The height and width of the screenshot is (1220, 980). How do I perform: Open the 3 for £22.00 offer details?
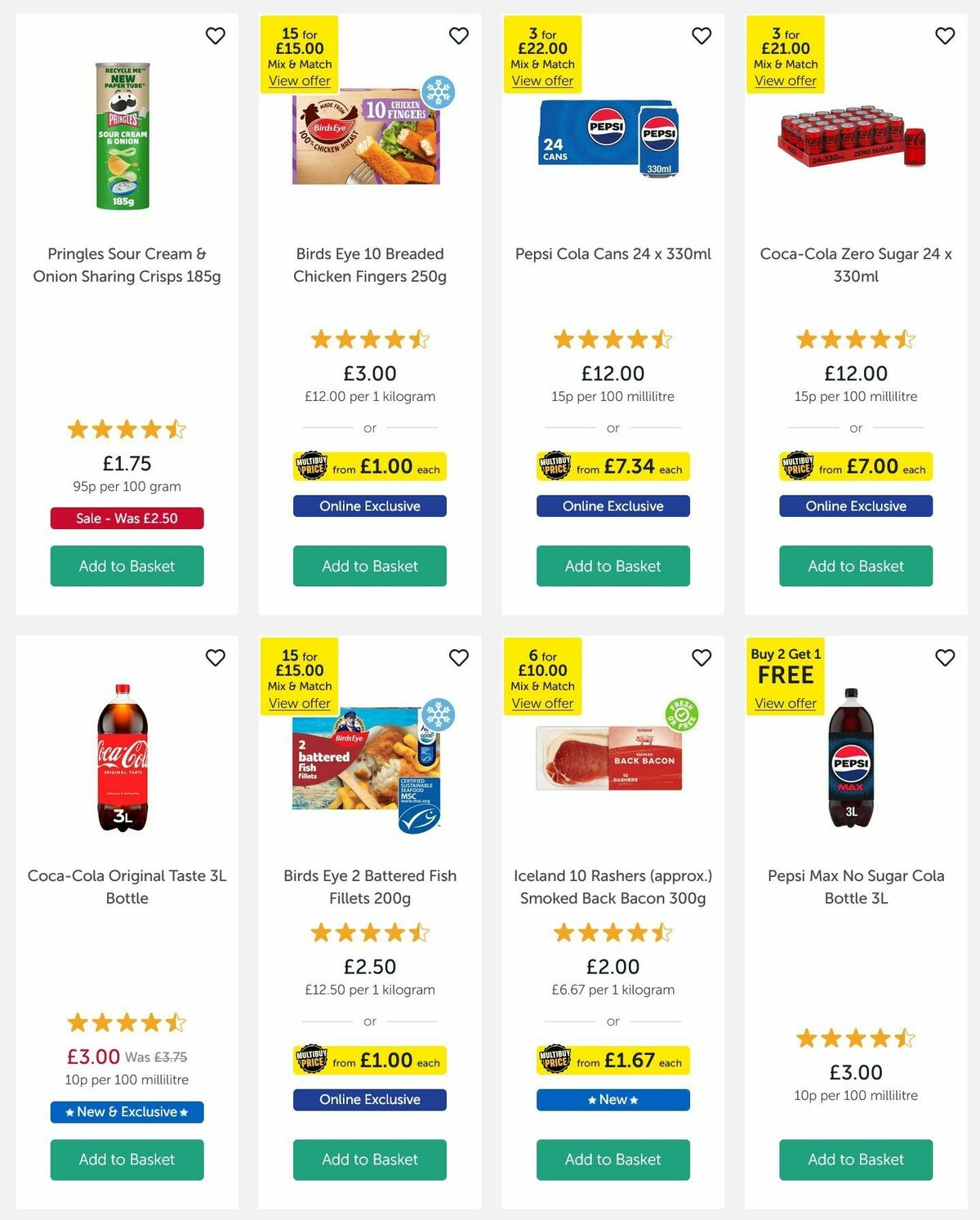[x=544, y=80]
